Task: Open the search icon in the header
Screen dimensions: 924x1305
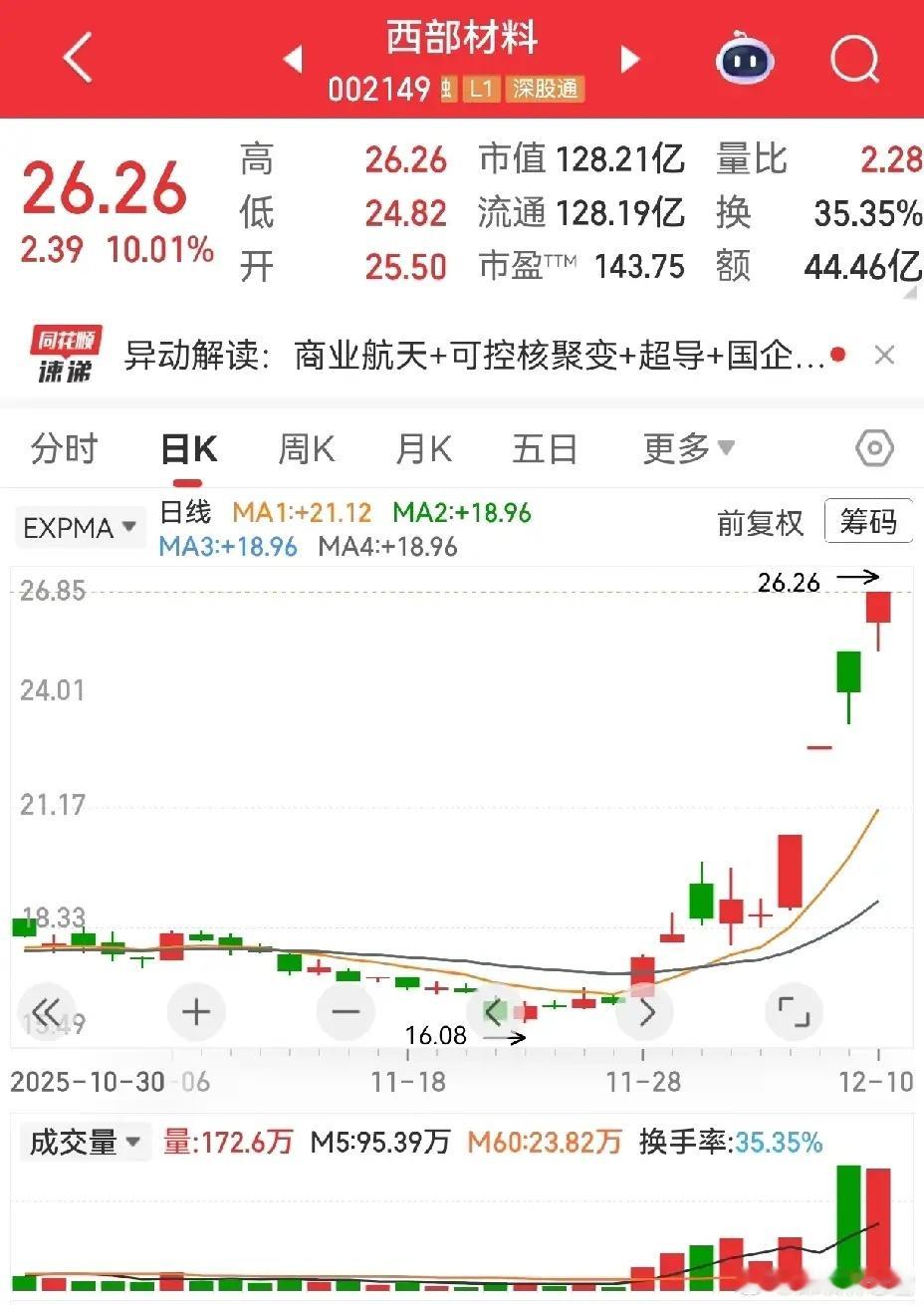Action: point(853,58)
